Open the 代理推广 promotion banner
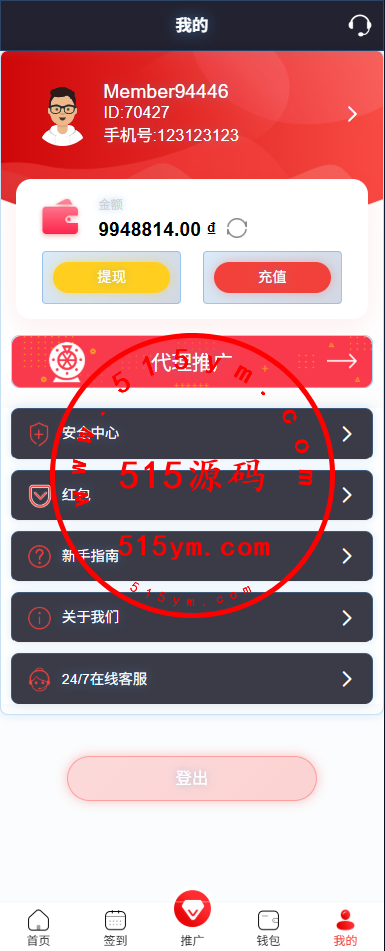The image size is (385, 951). point(192,361)
